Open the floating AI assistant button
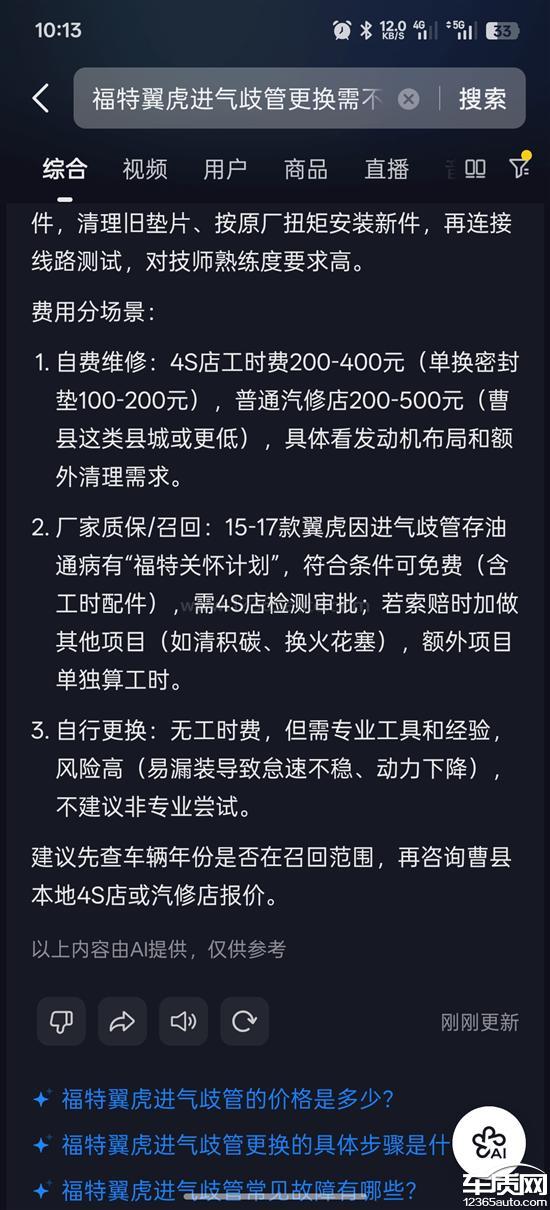Image resolution: width=550 pixels, height=1210 pixels. [489, 1143]
